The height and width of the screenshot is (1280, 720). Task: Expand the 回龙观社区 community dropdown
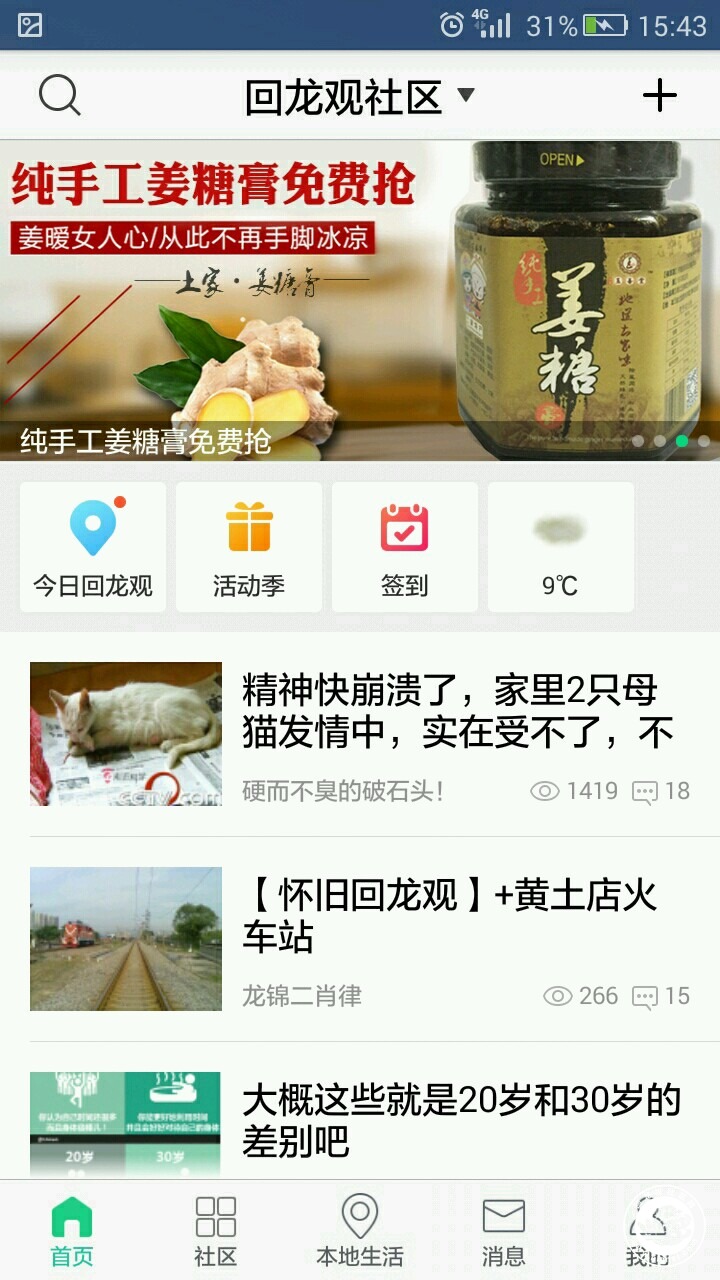pyautogui.click(x=358, y=97)
